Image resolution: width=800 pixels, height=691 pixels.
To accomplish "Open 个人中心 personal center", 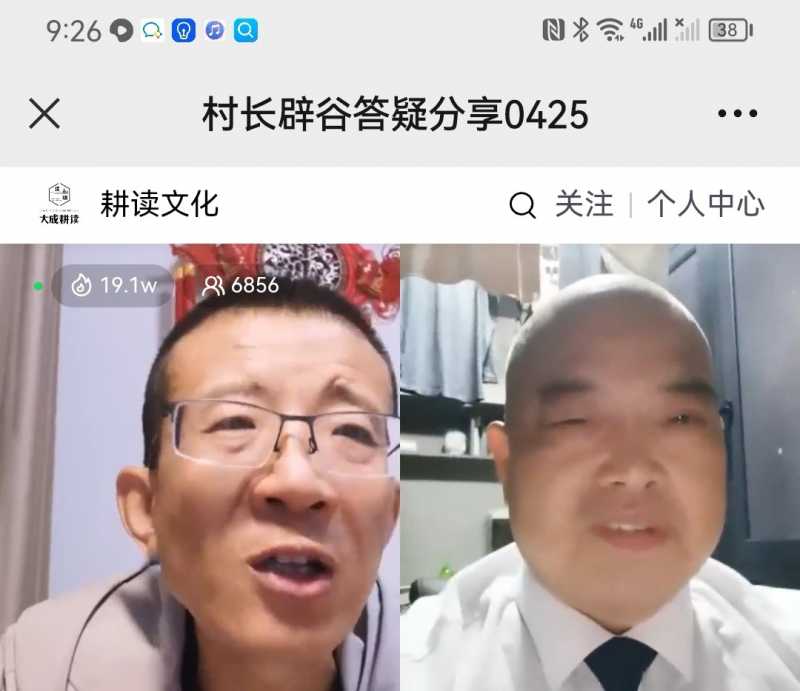I will (705, 205).
